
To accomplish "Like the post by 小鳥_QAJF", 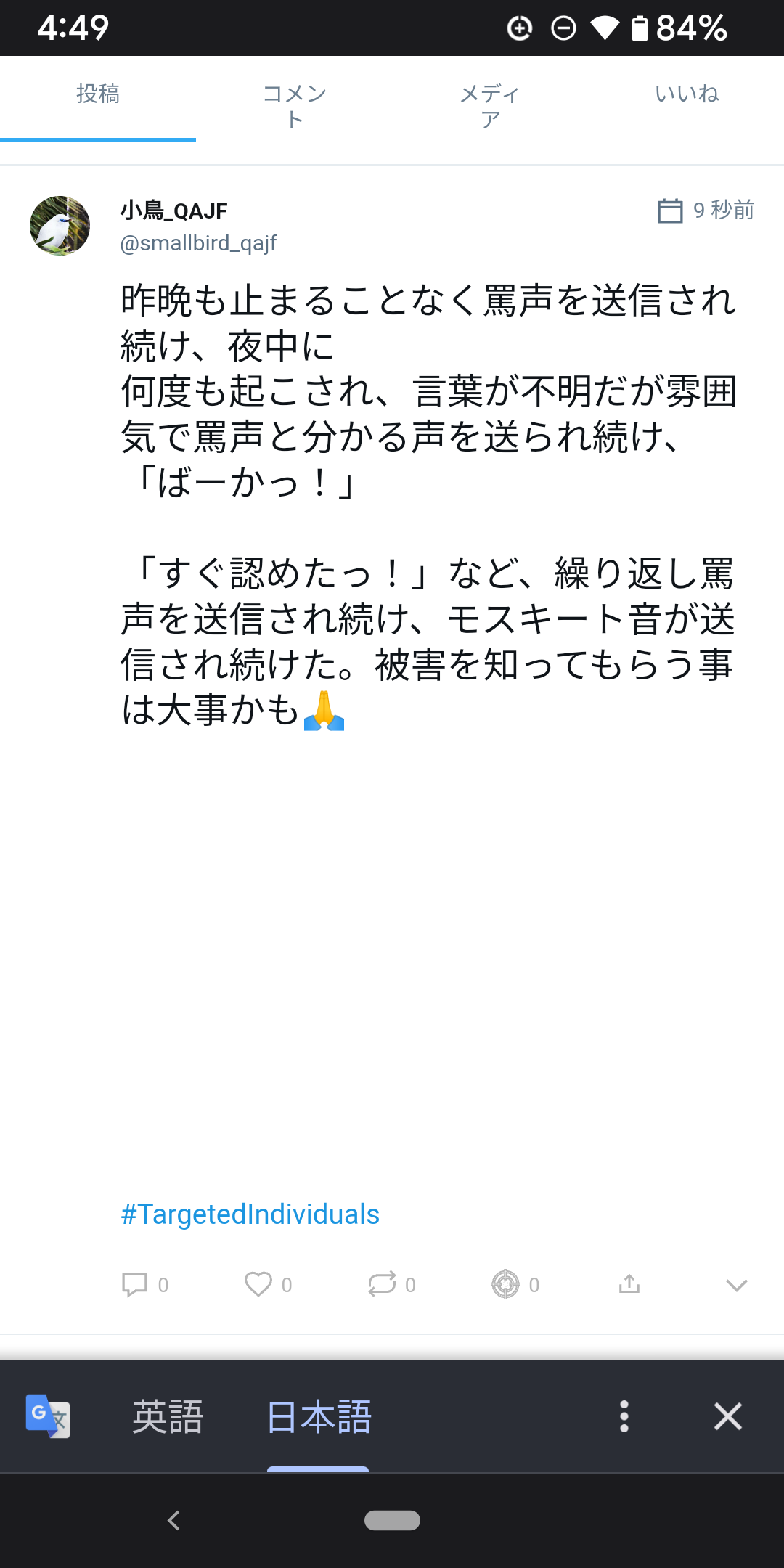I will (x=258, y=1284).
